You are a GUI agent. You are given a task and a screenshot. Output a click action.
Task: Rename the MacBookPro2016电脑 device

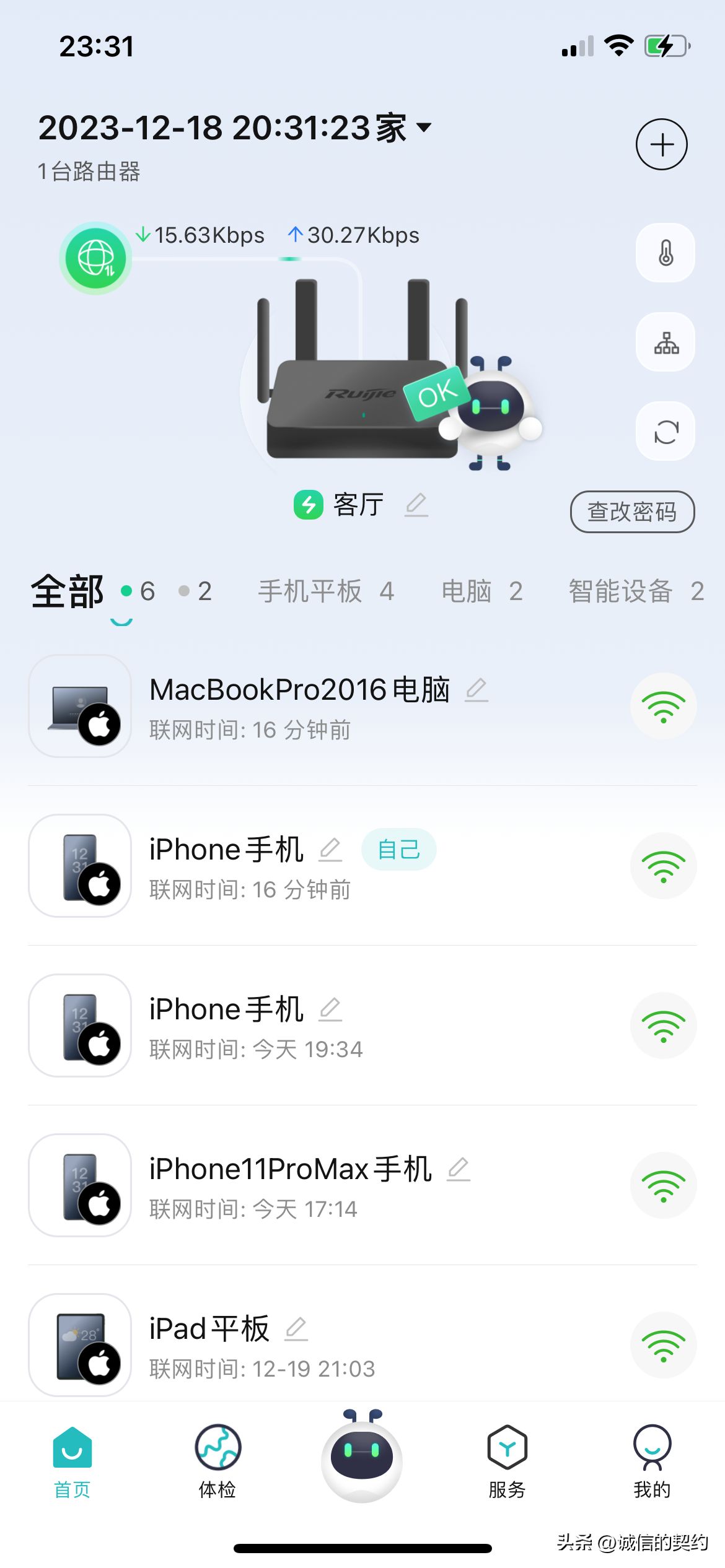click(477, 689)
